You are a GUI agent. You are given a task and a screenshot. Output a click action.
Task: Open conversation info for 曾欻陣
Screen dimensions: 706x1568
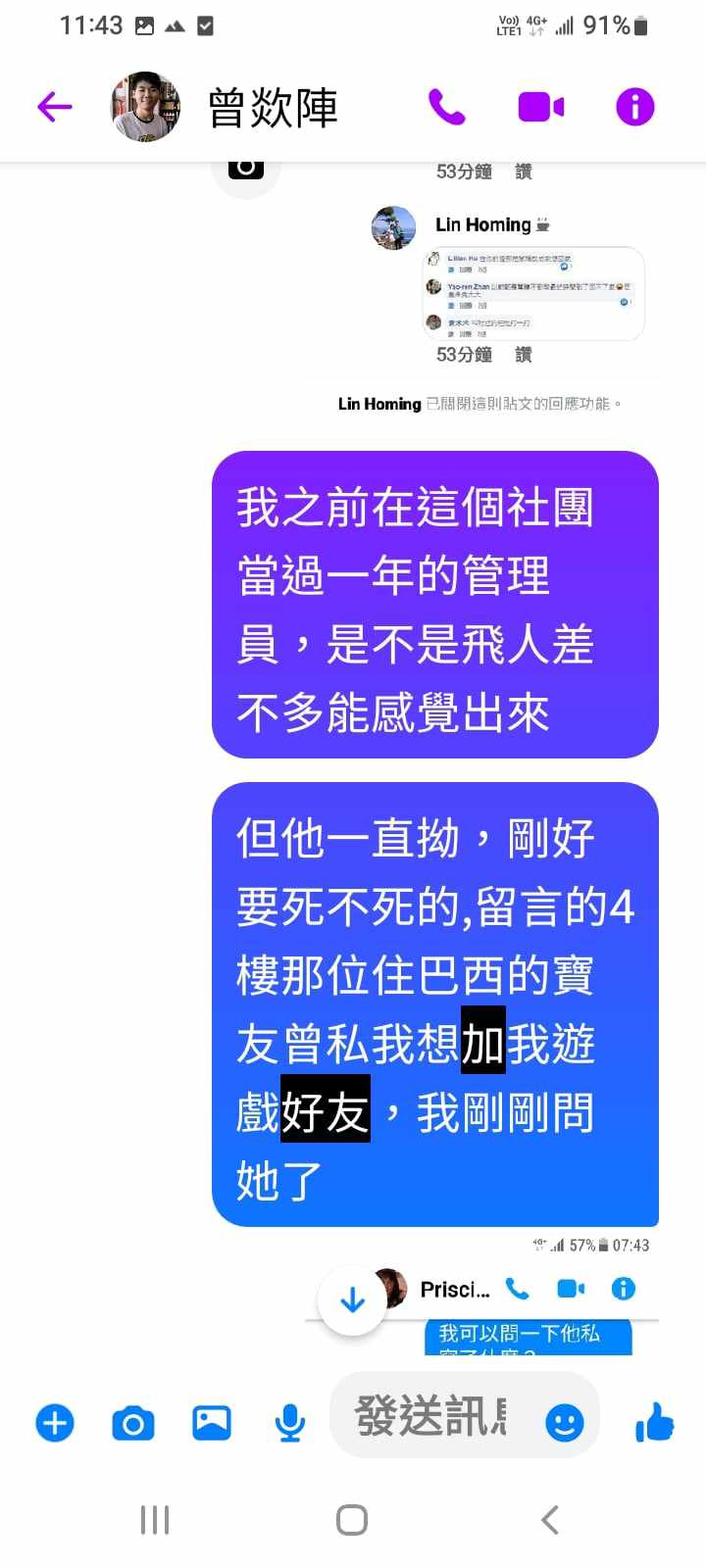click(x=634, y=106)
